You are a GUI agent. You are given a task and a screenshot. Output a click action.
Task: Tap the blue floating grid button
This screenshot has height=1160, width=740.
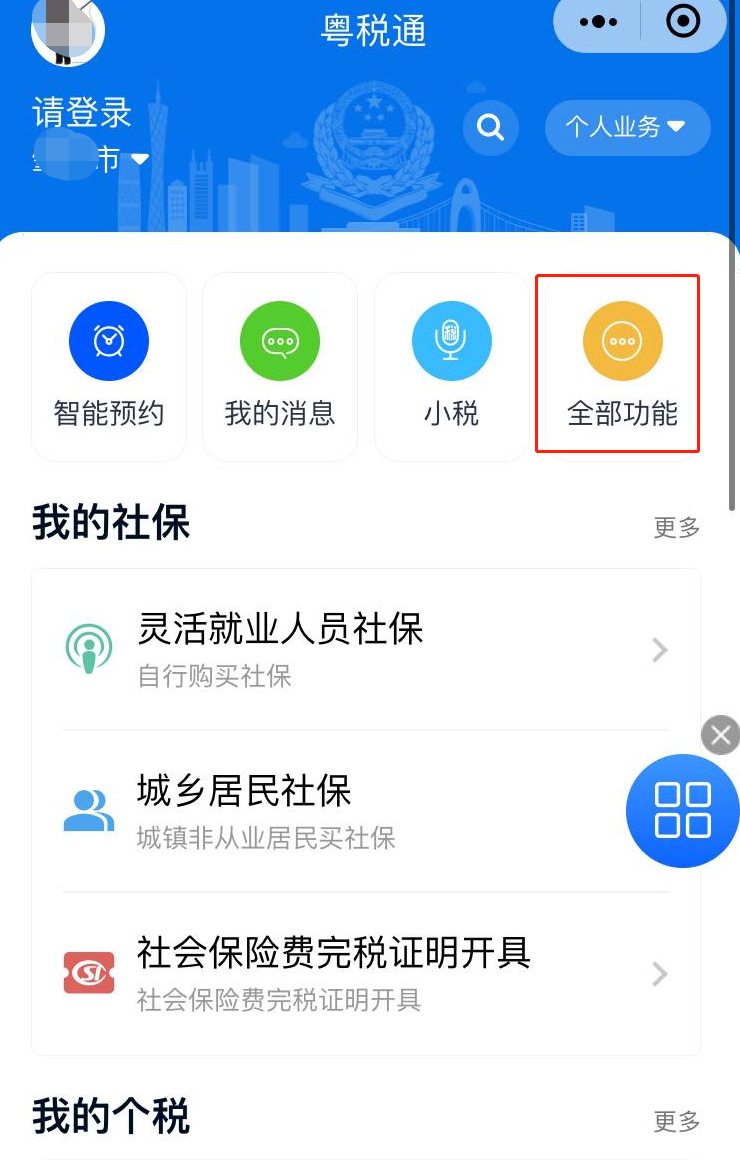point(682,810)
